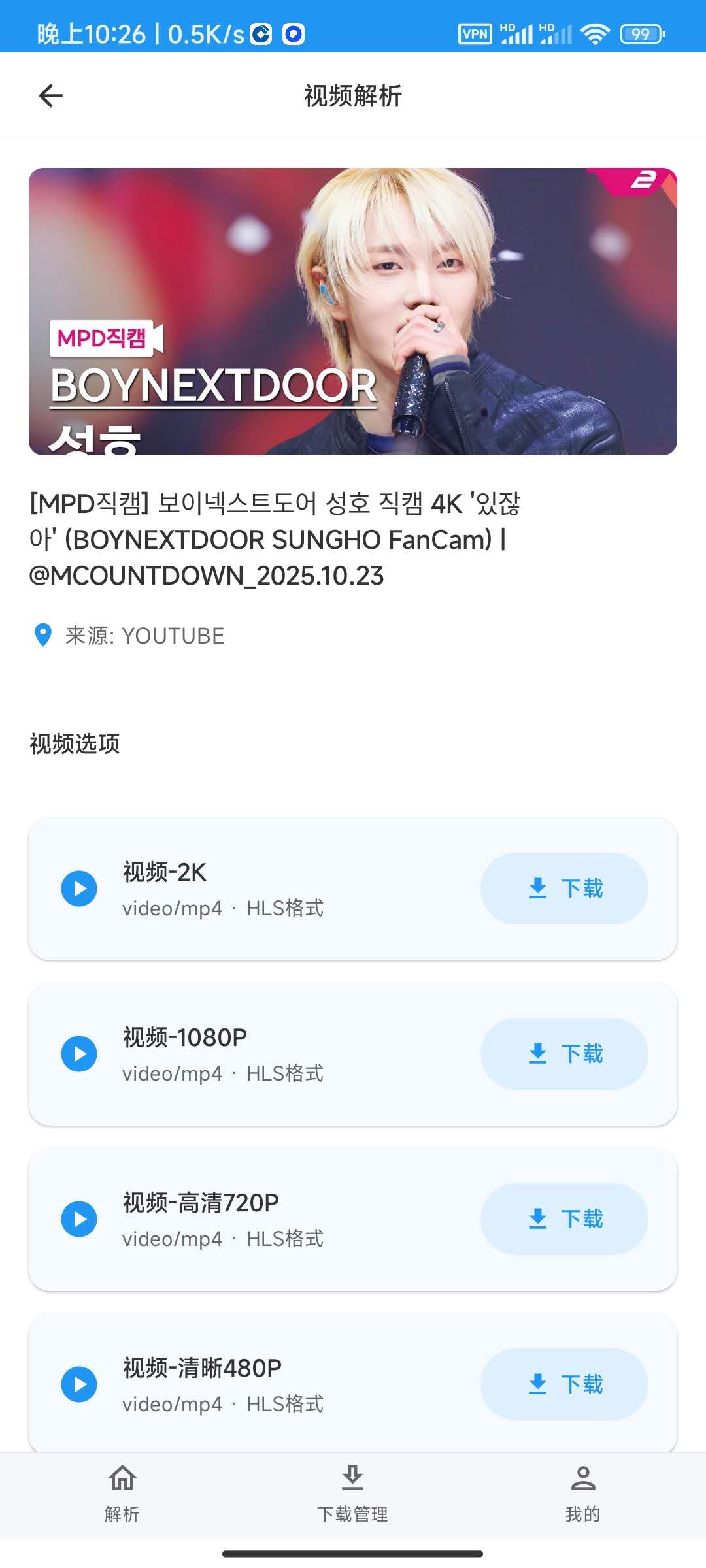Play the 视频-2K preview
706x1568 pixels.
click(79, 889)
